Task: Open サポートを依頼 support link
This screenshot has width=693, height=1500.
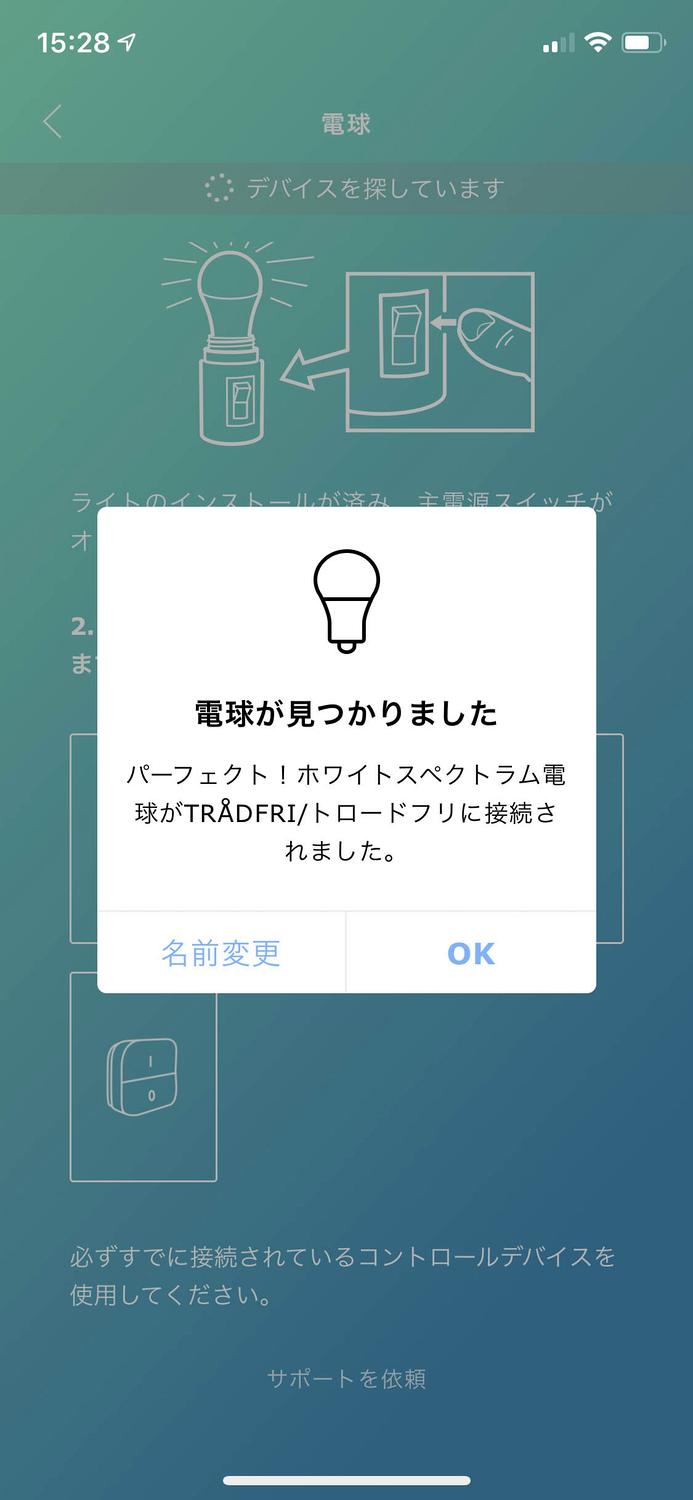Action: point(346,1379)
